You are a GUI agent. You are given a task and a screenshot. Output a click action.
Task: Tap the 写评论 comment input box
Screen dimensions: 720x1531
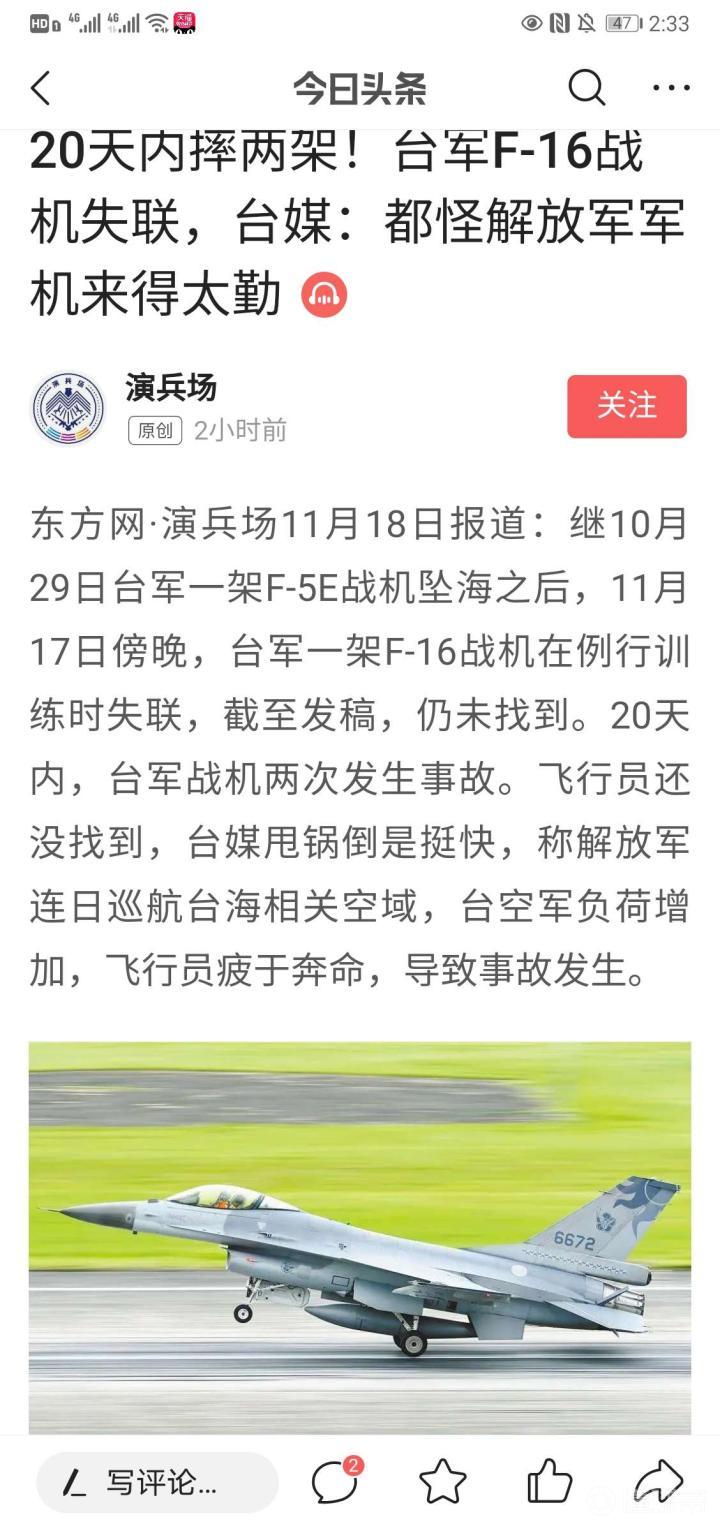(x=157, y=1483)
